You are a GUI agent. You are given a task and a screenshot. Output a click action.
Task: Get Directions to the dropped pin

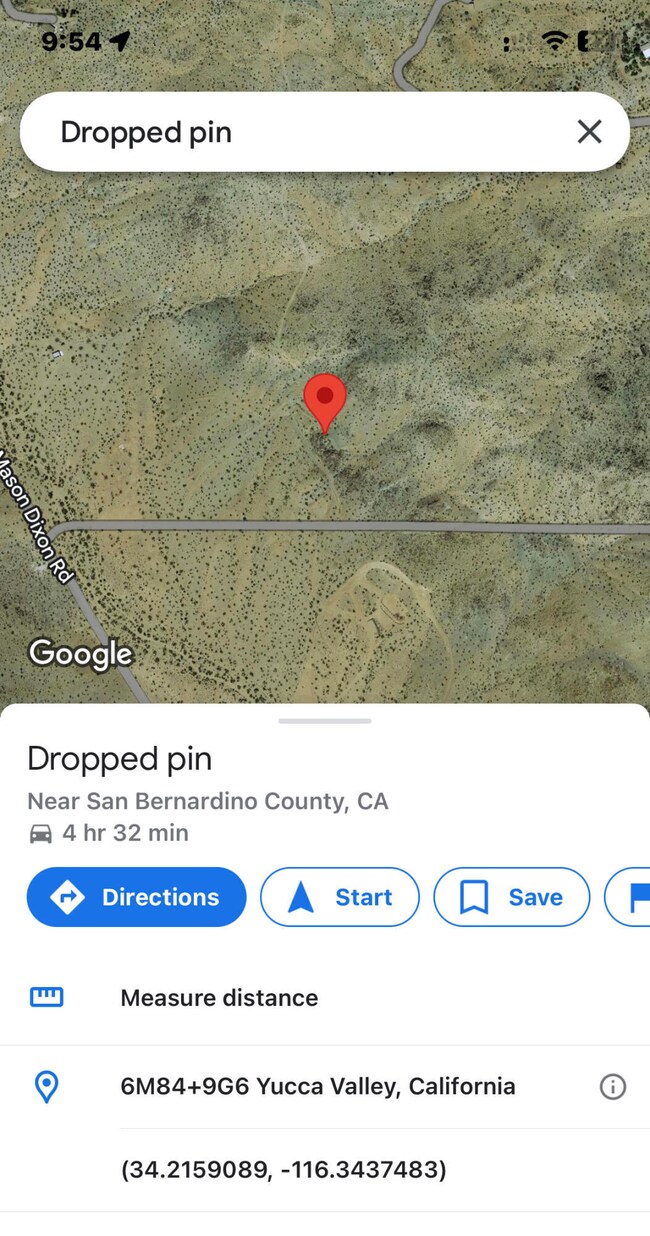click(136, 897)
